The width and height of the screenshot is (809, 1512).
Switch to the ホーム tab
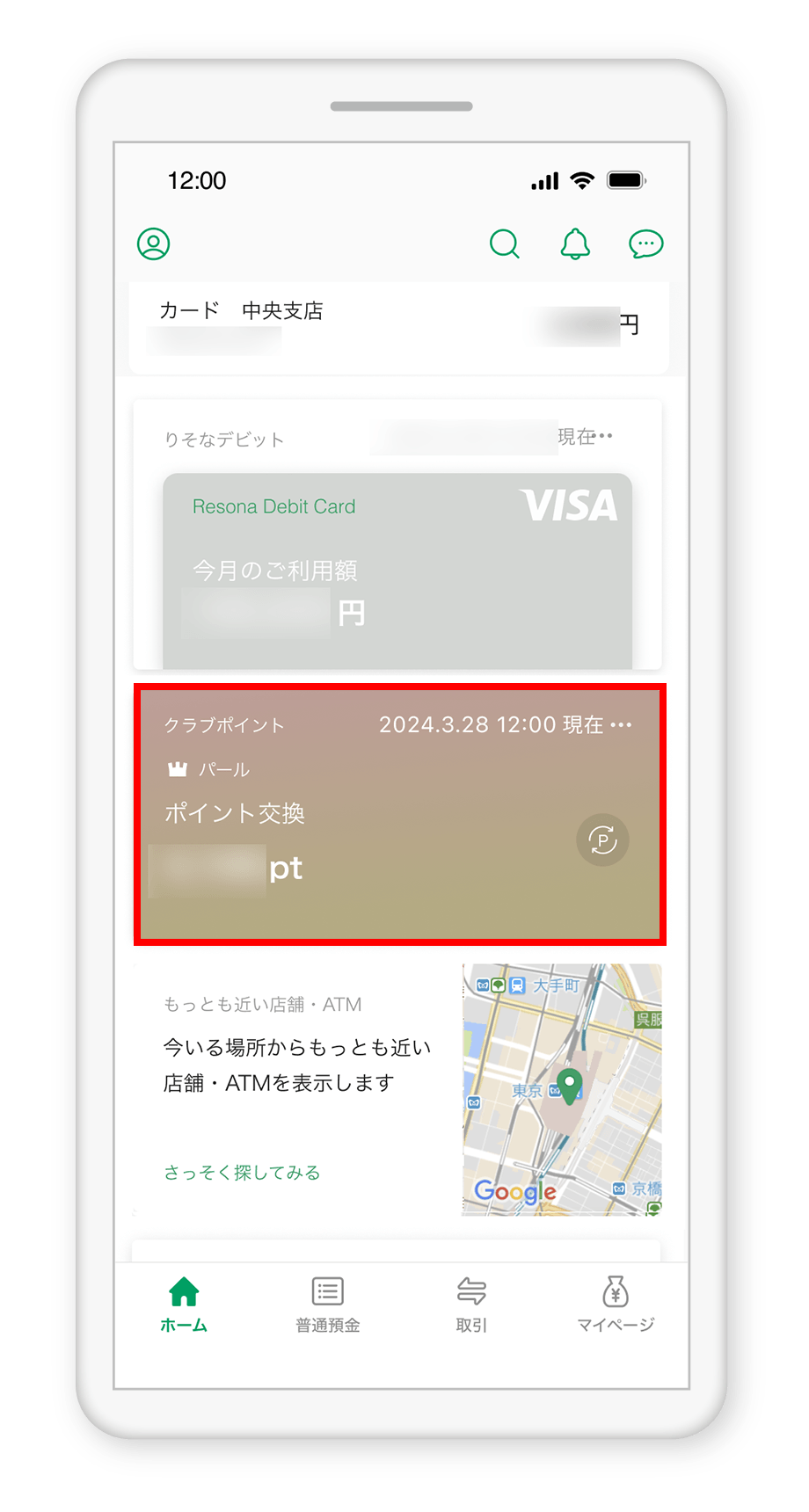(x=184, y=1305)
